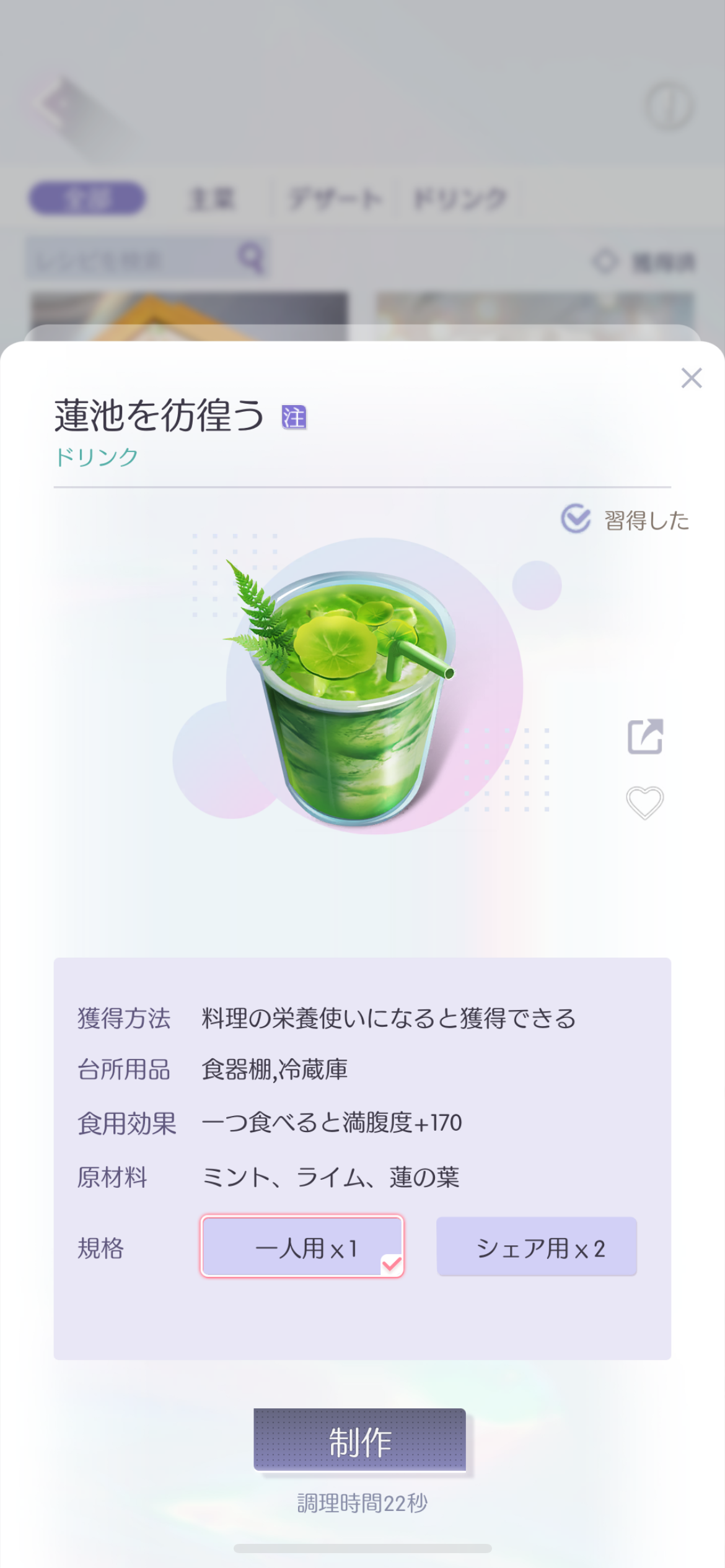Viewport: 725px width, 1568px height.
Task: Choose the シェア用 x2 size option
Action: pyautogui.click(x=537, y=1246)
